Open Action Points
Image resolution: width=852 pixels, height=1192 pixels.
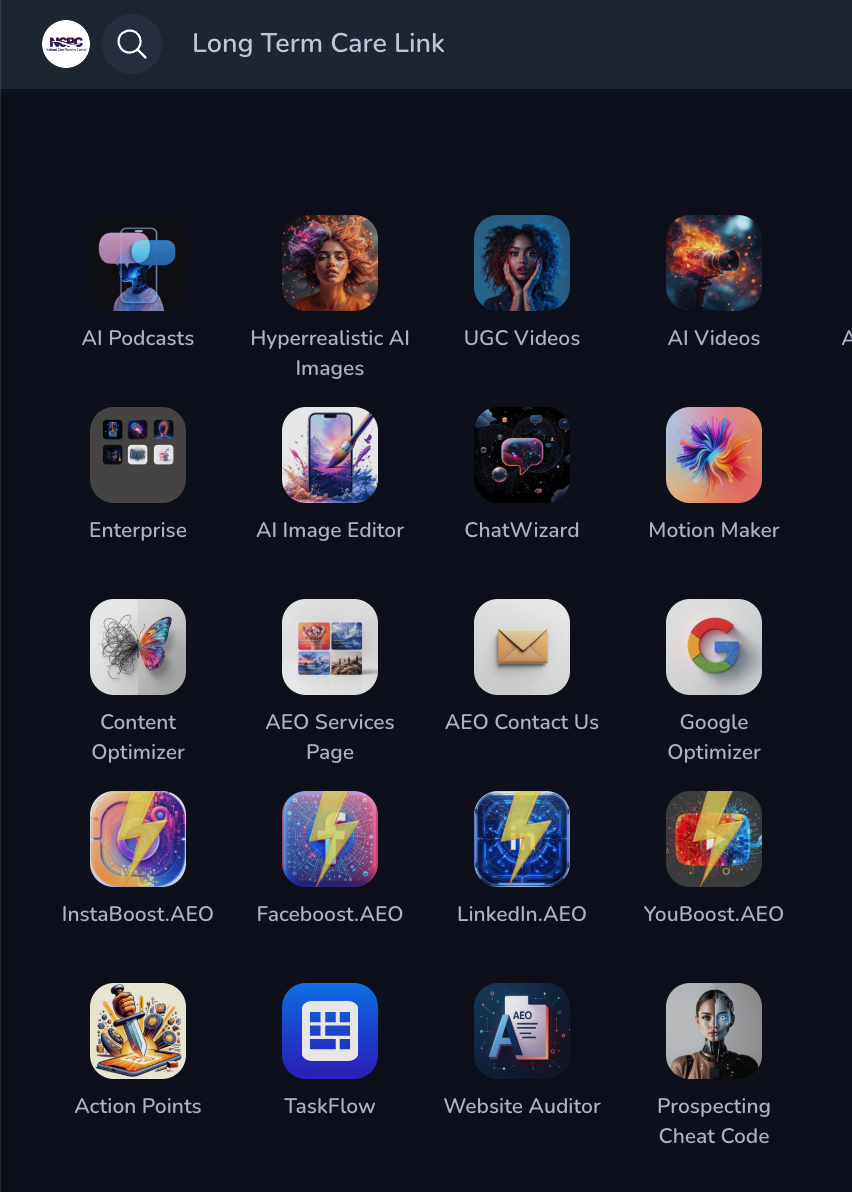(x=138, y=1031)
